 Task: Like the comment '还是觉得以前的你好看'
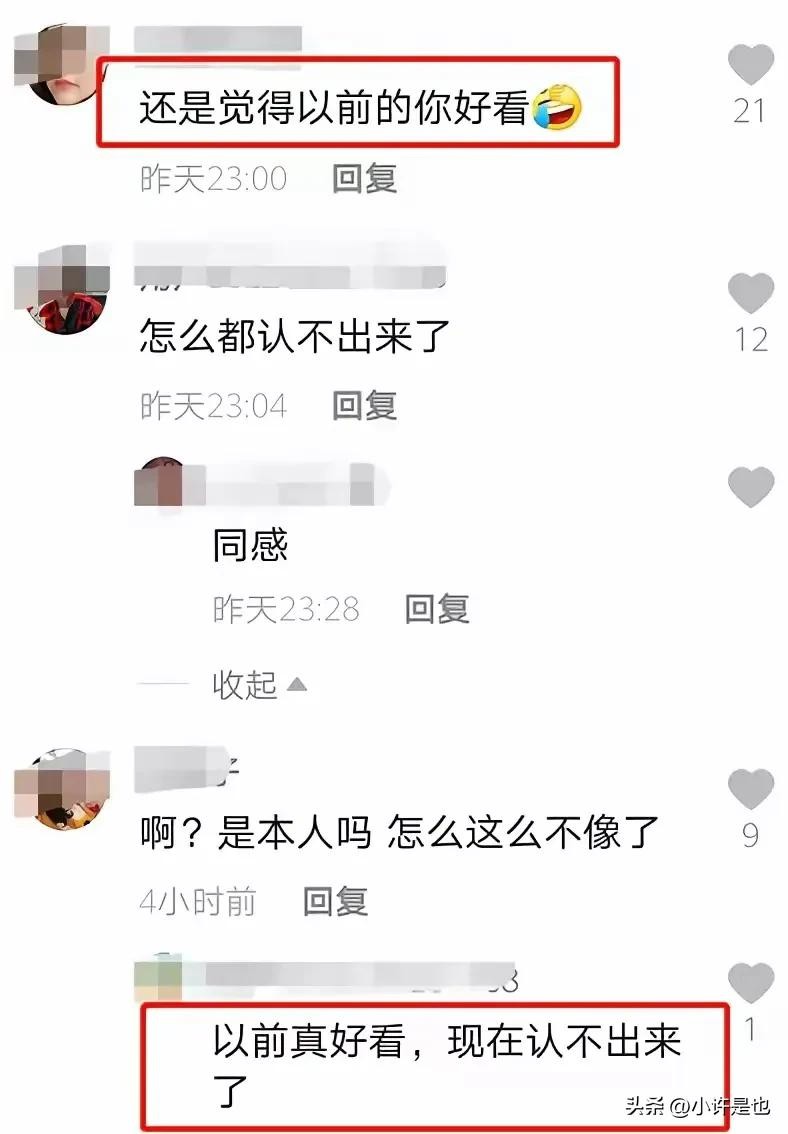[x=750, y=65]
